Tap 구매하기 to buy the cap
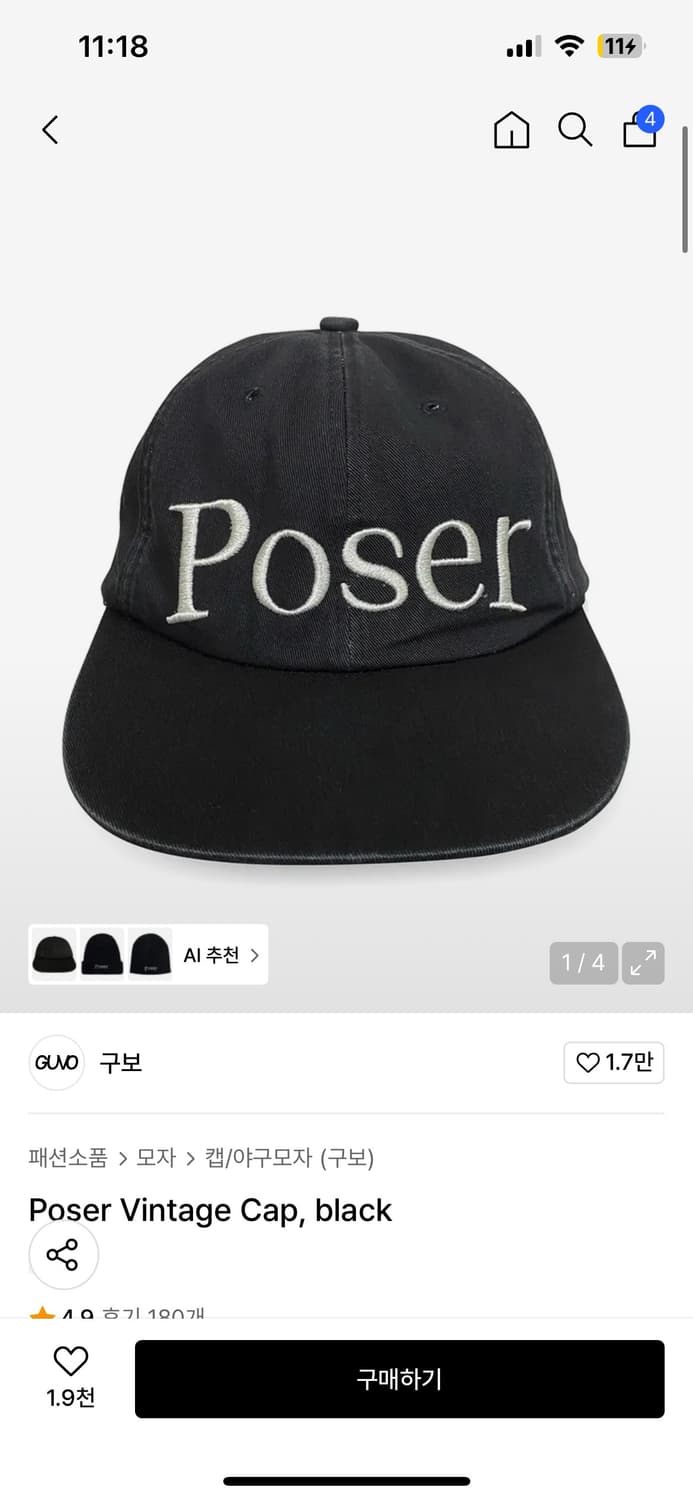The height and width of the screenshot is (1500, 693). (x=399, y=1379)
